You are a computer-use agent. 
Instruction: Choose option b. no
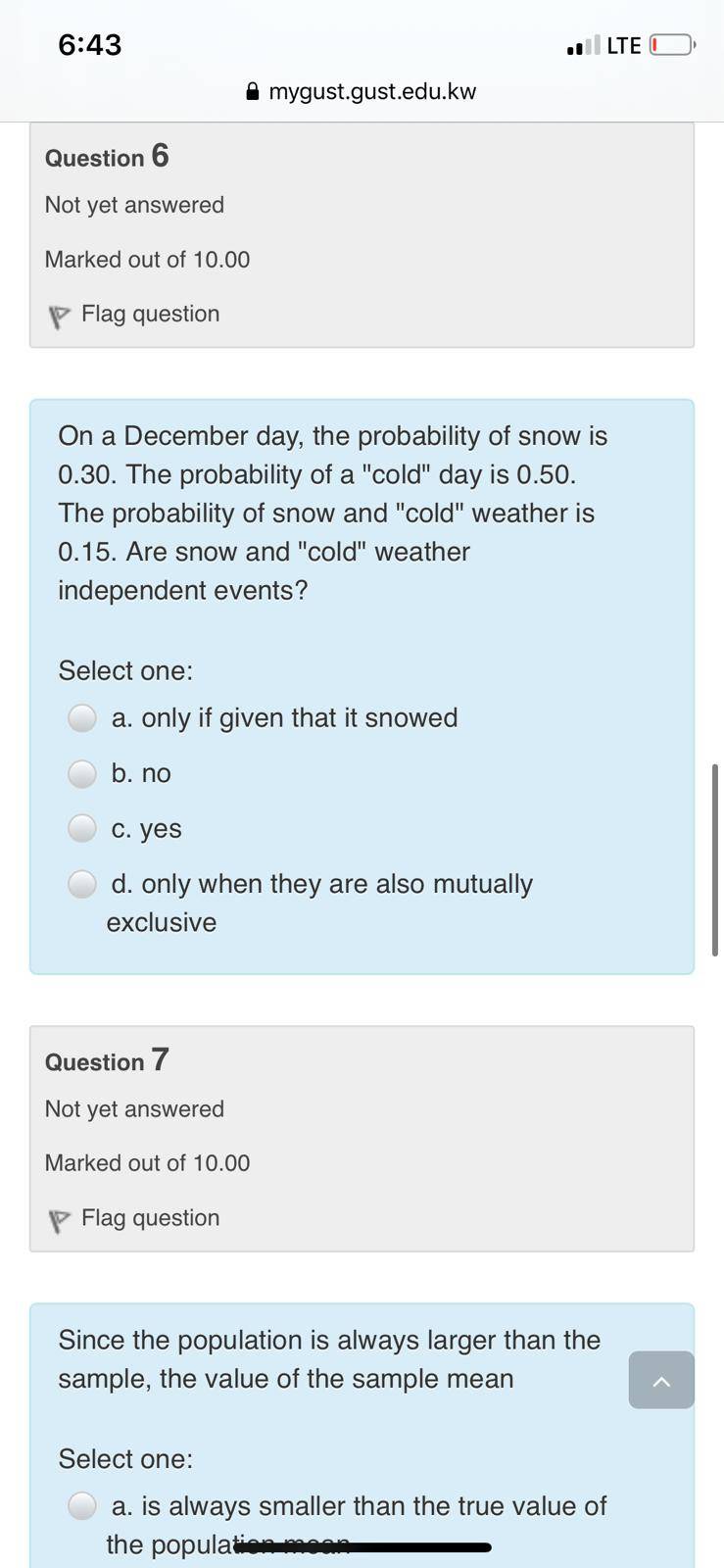click(x=82, y=774)
